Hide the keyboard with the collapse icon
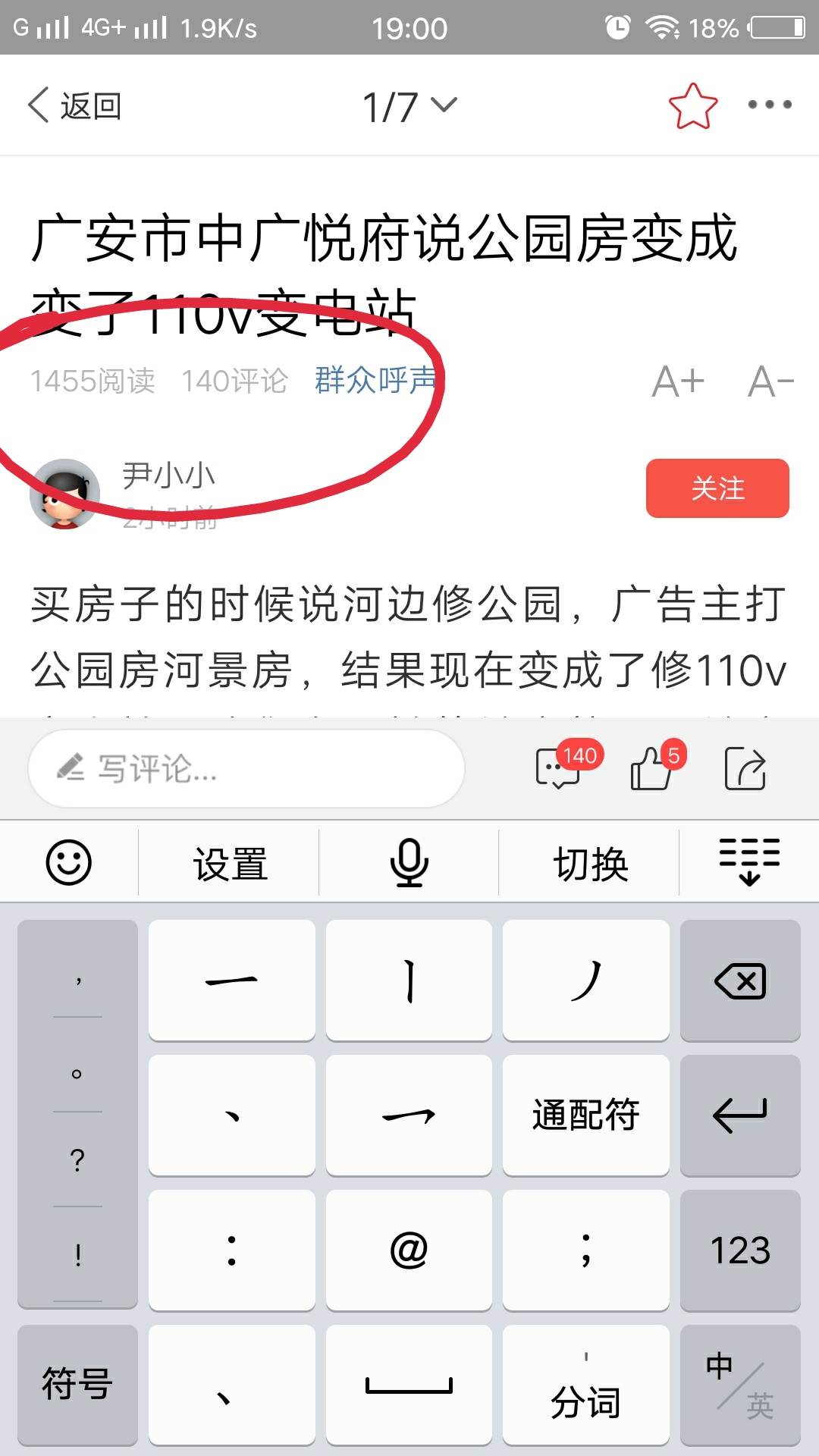The width and height of the screenshot is (819, 1456). pos(749,862)
